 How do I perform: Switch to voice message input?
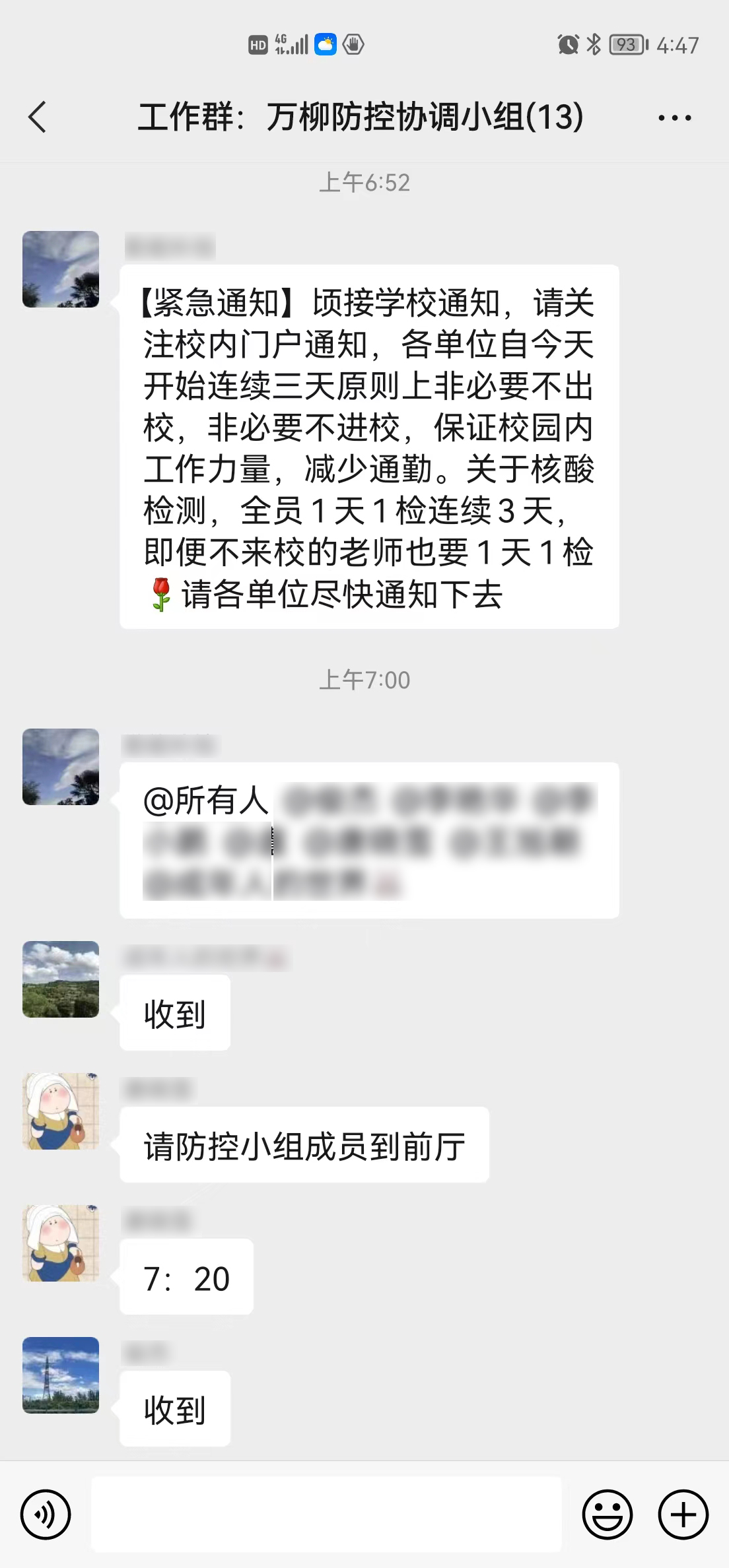(x=46, y=1514)
